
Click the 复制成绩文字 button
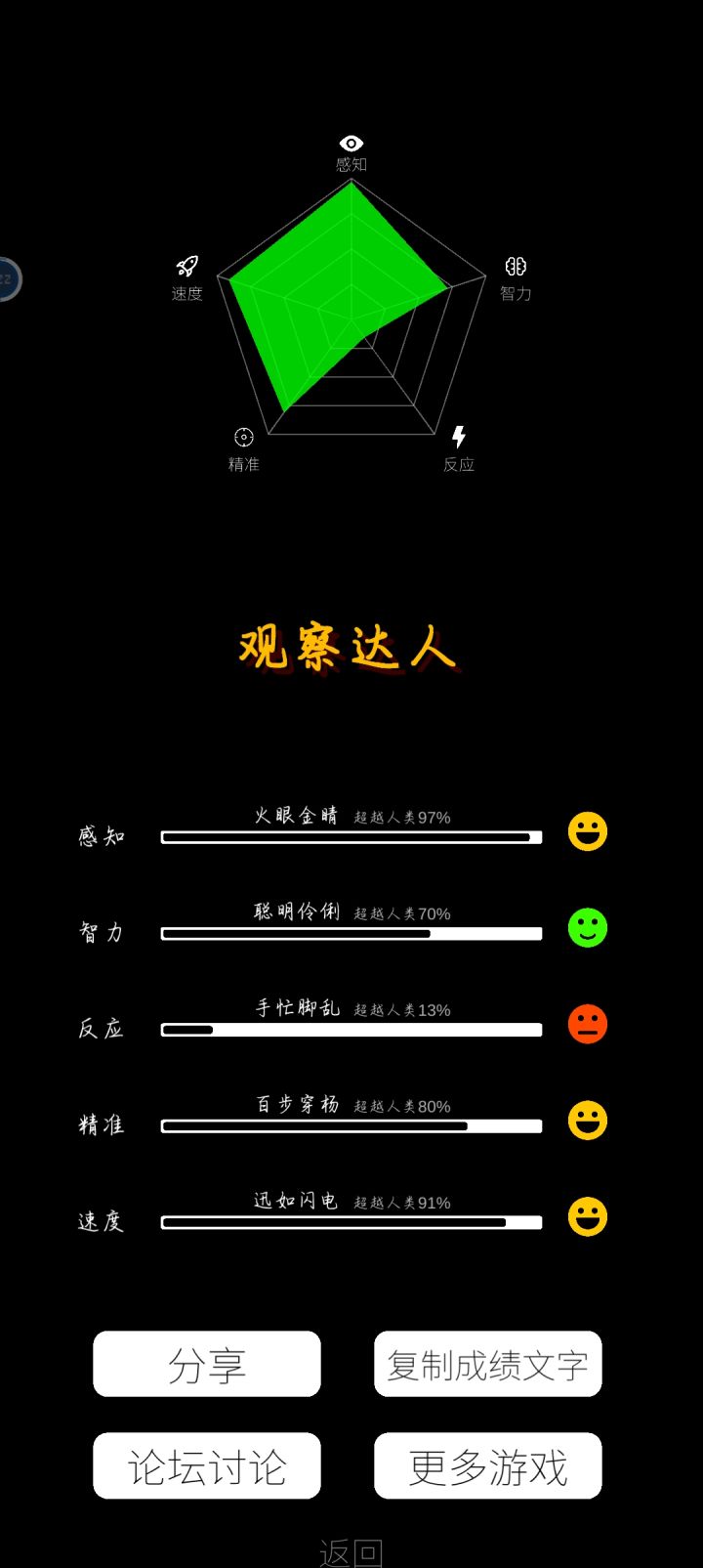(x=487, y=1365)
